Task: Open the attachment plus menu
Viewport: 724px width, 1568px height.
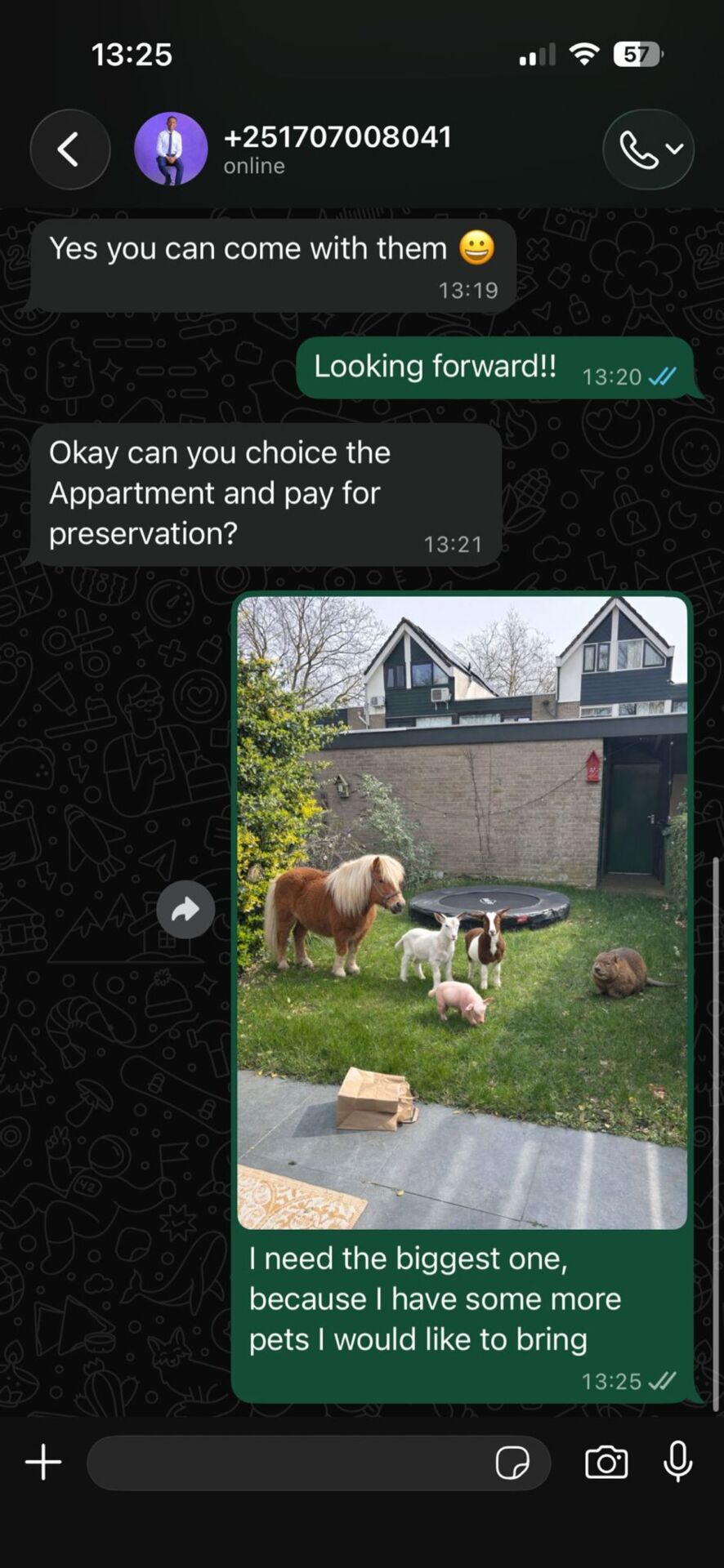Action: (x=43, y=1462)
